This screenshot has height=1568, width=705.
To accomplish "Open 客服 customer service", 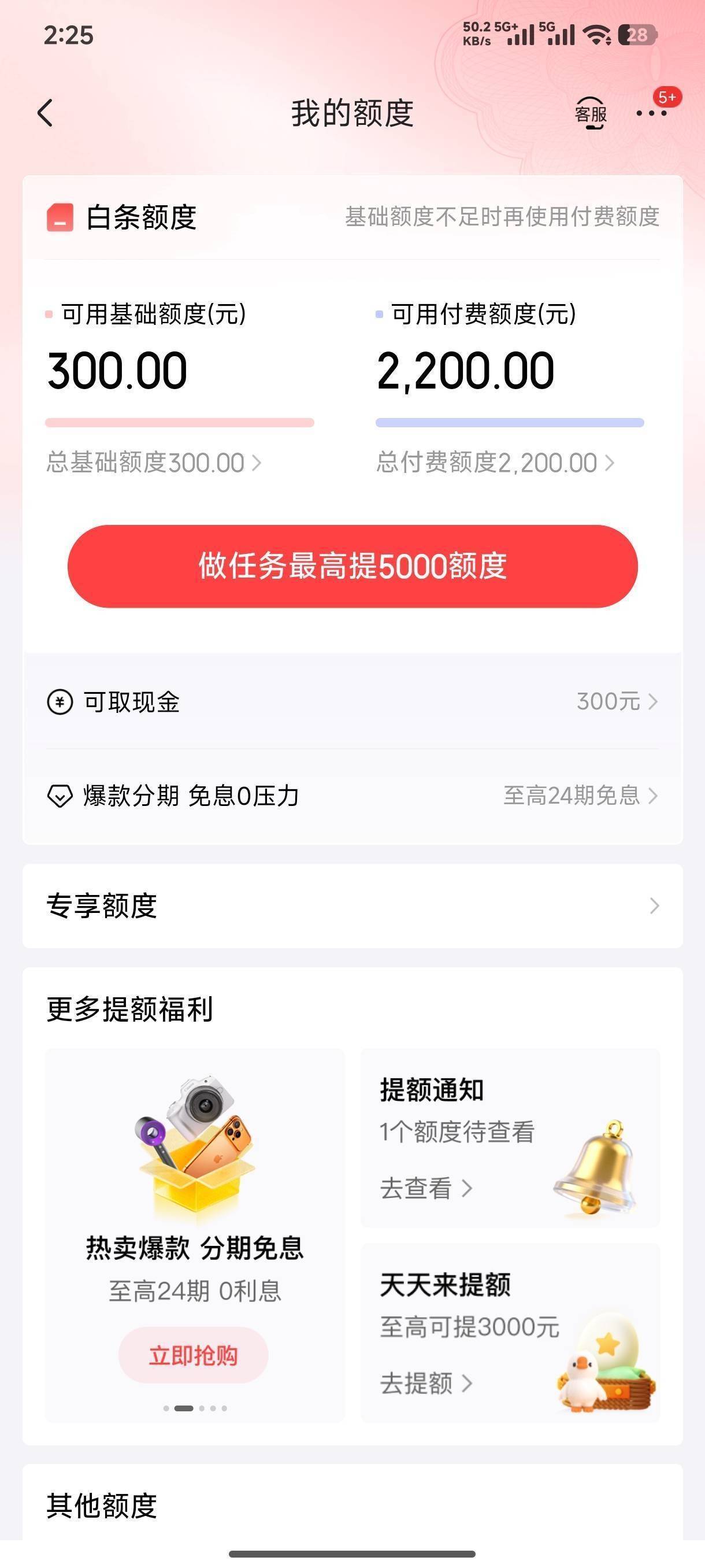I will (591, 113).
